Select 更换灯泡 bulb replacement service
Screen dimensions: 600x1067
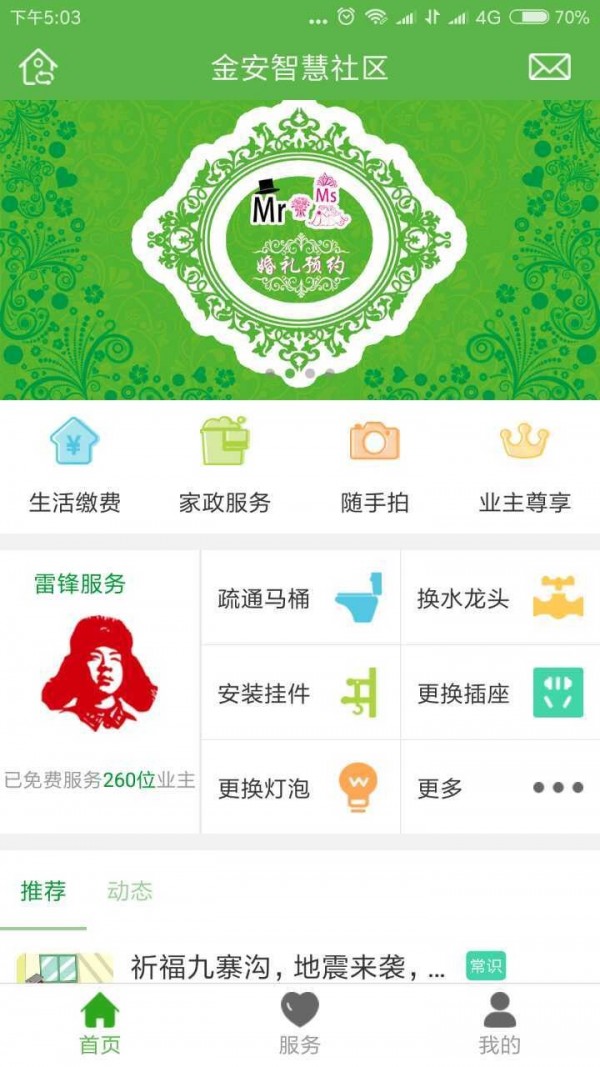[301, 787]
